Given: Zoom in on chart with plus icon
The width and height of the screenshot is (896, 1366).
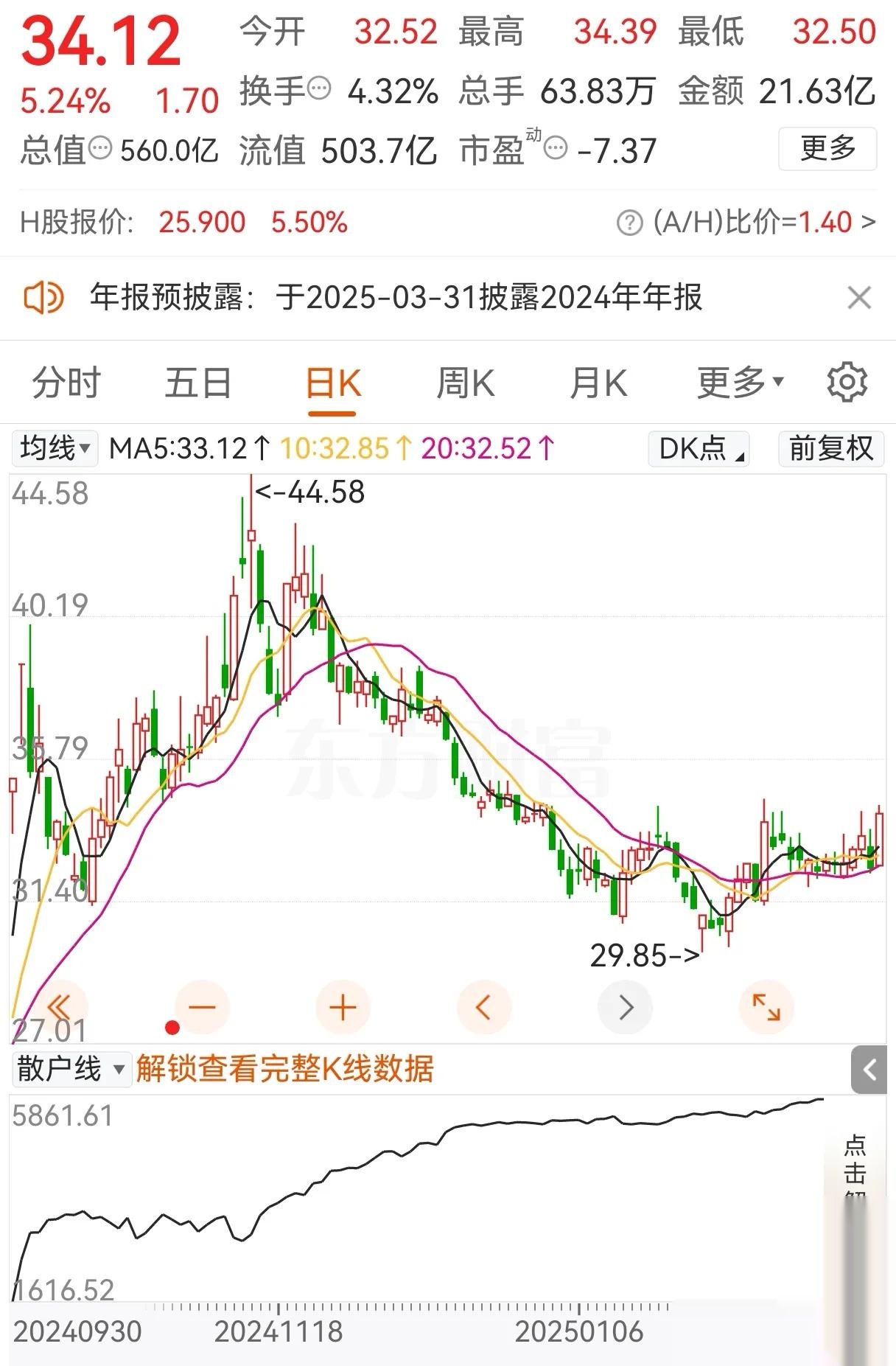Looking at the screenshot, I should (343, 1006).
